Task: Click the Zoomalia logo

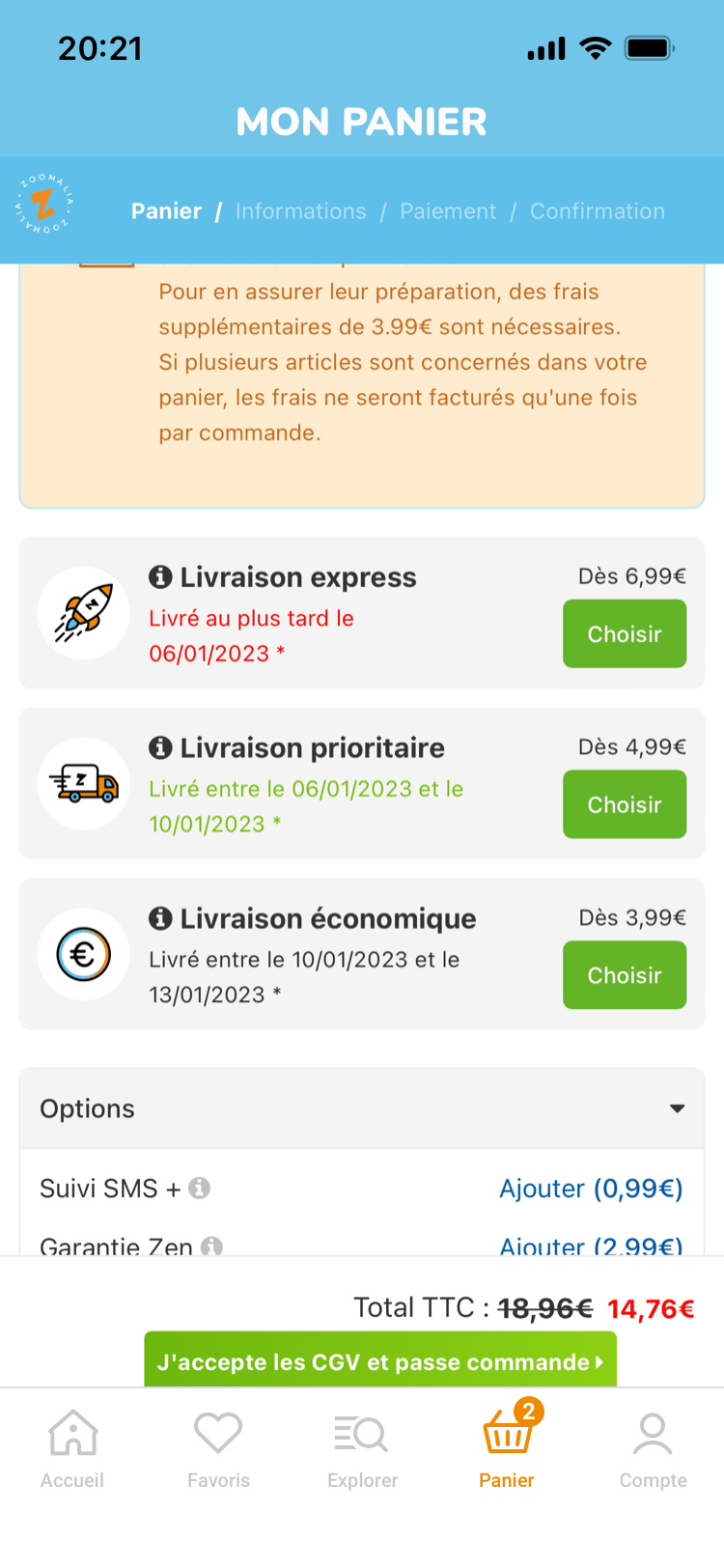Action: coord(44,205)
